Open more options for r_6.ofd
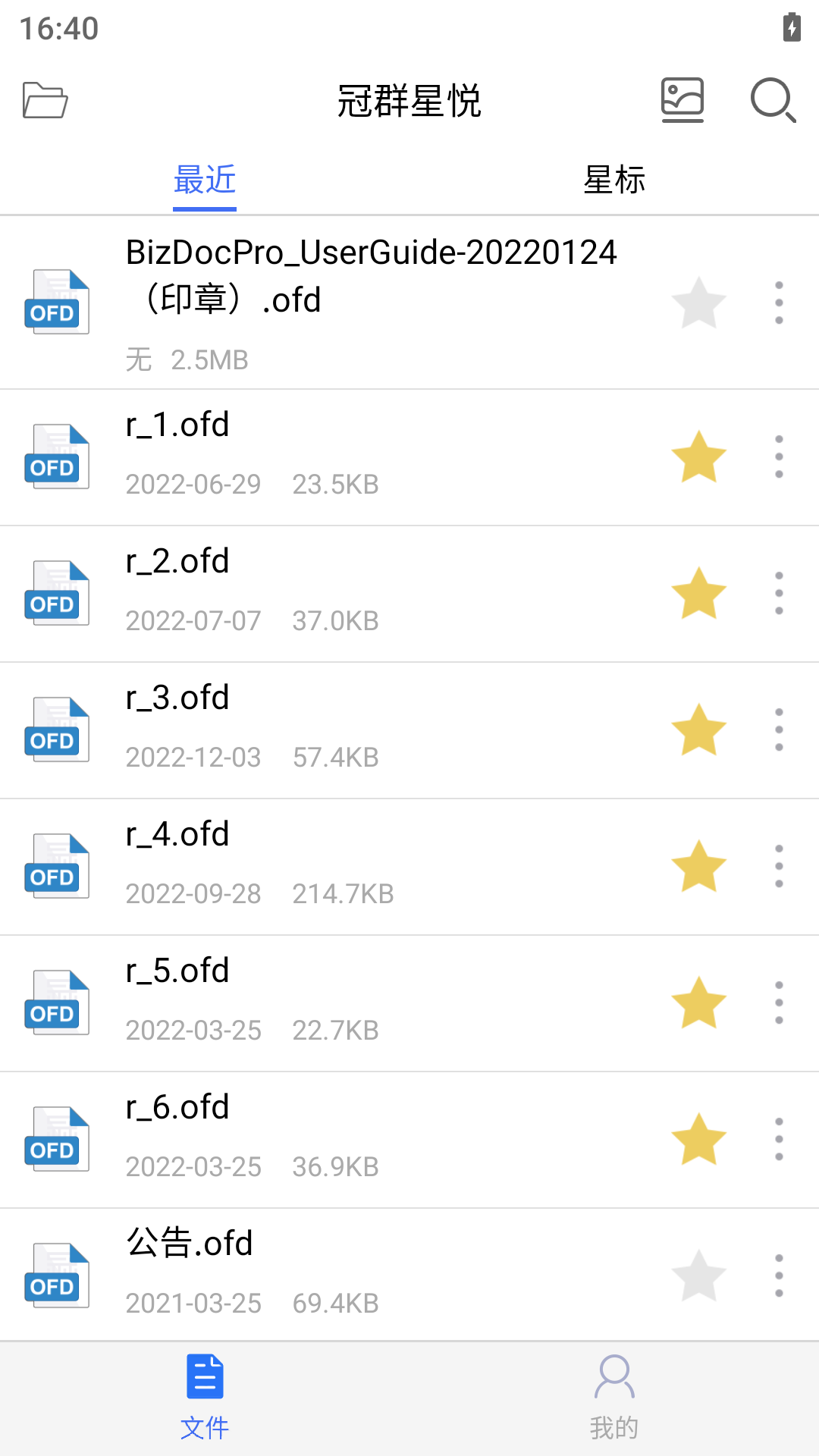The width and height of the screenshot is (819, 1456). tap(779, 1140)
